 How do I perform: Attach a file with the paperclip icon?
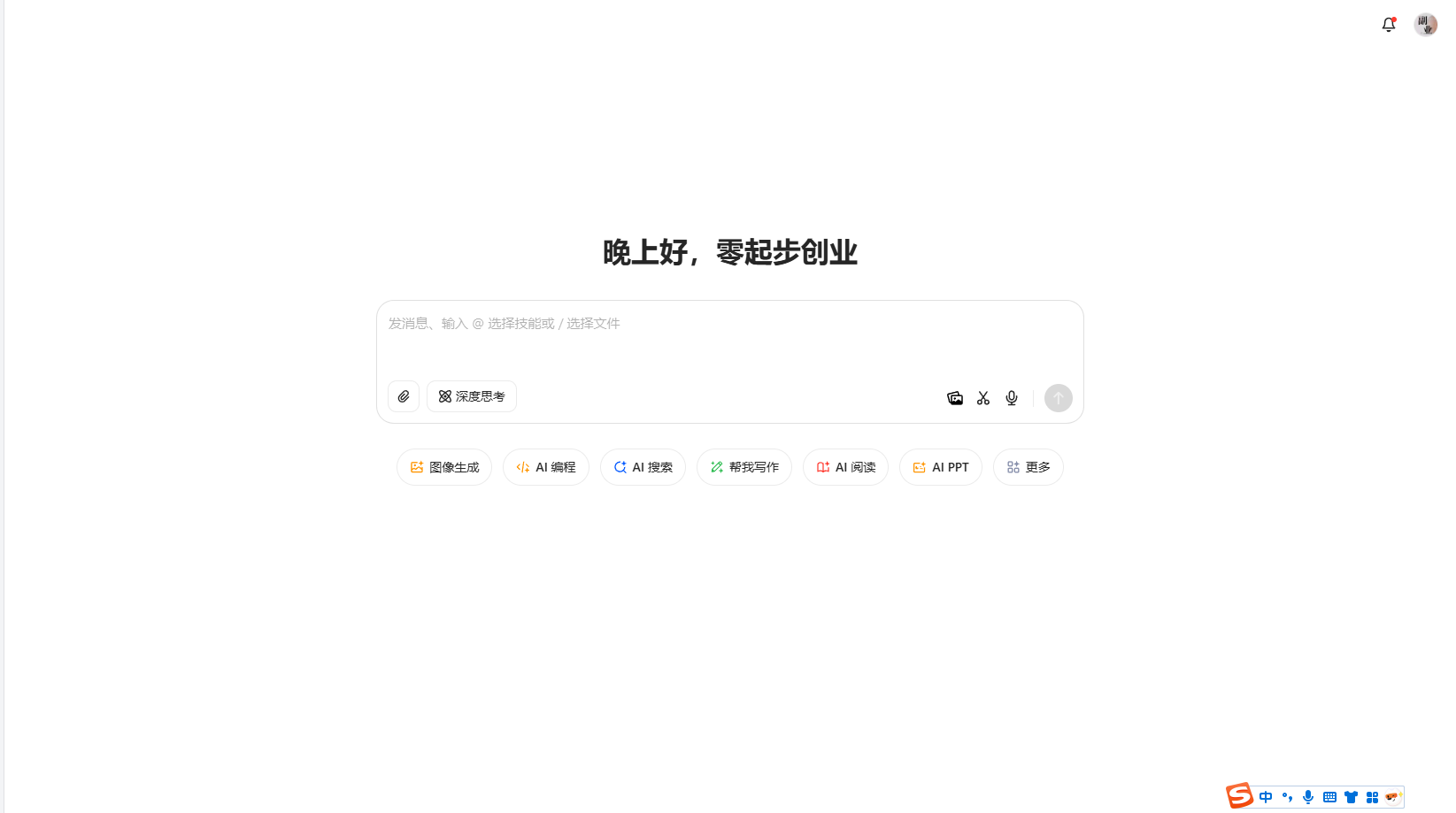click(x=404, y=396)
